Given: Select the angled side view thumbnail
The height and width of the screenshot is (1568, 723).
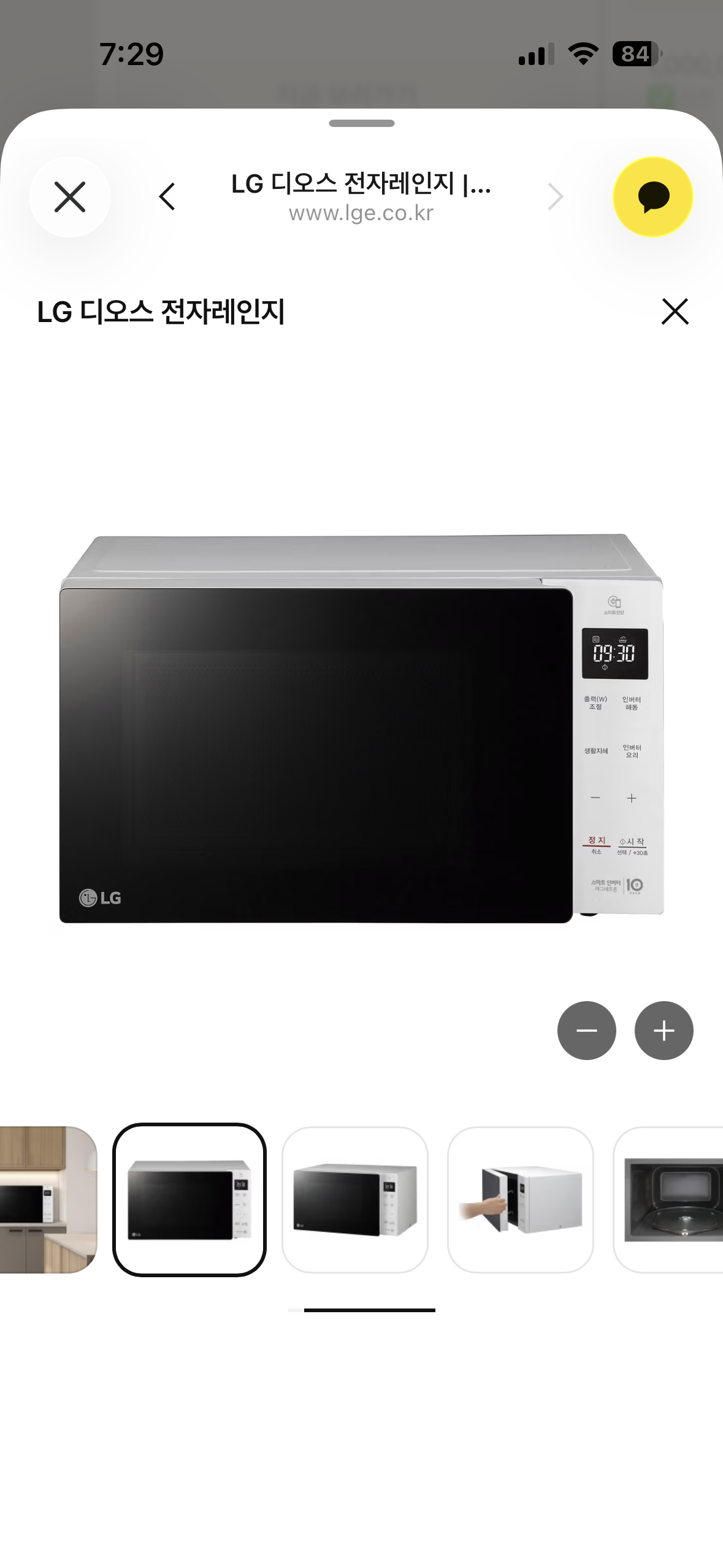Looking at the screenshot, I should click(355, 1199).
